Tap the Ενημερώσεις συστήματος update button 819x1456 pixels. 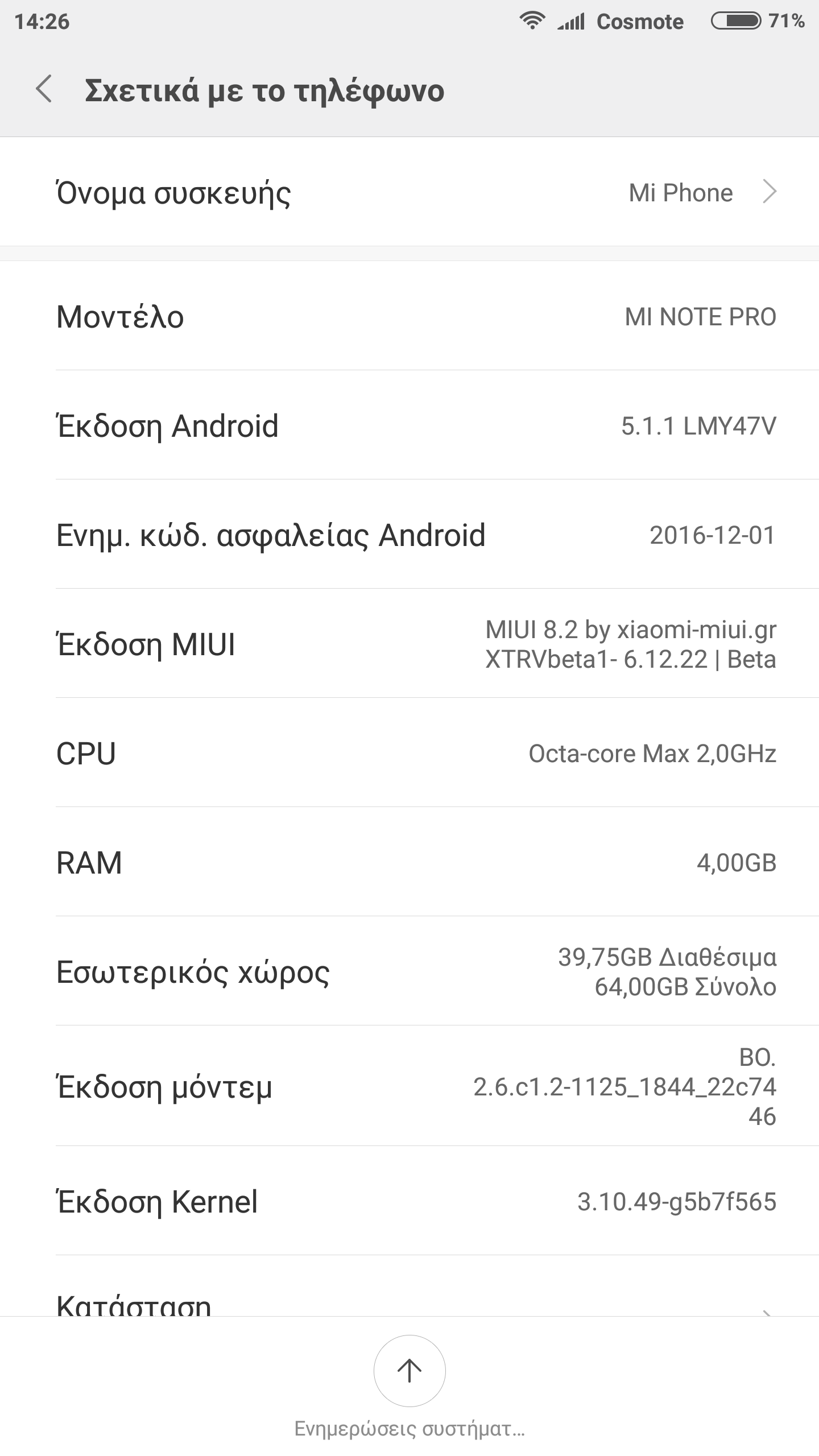(x=409, y=1371)
